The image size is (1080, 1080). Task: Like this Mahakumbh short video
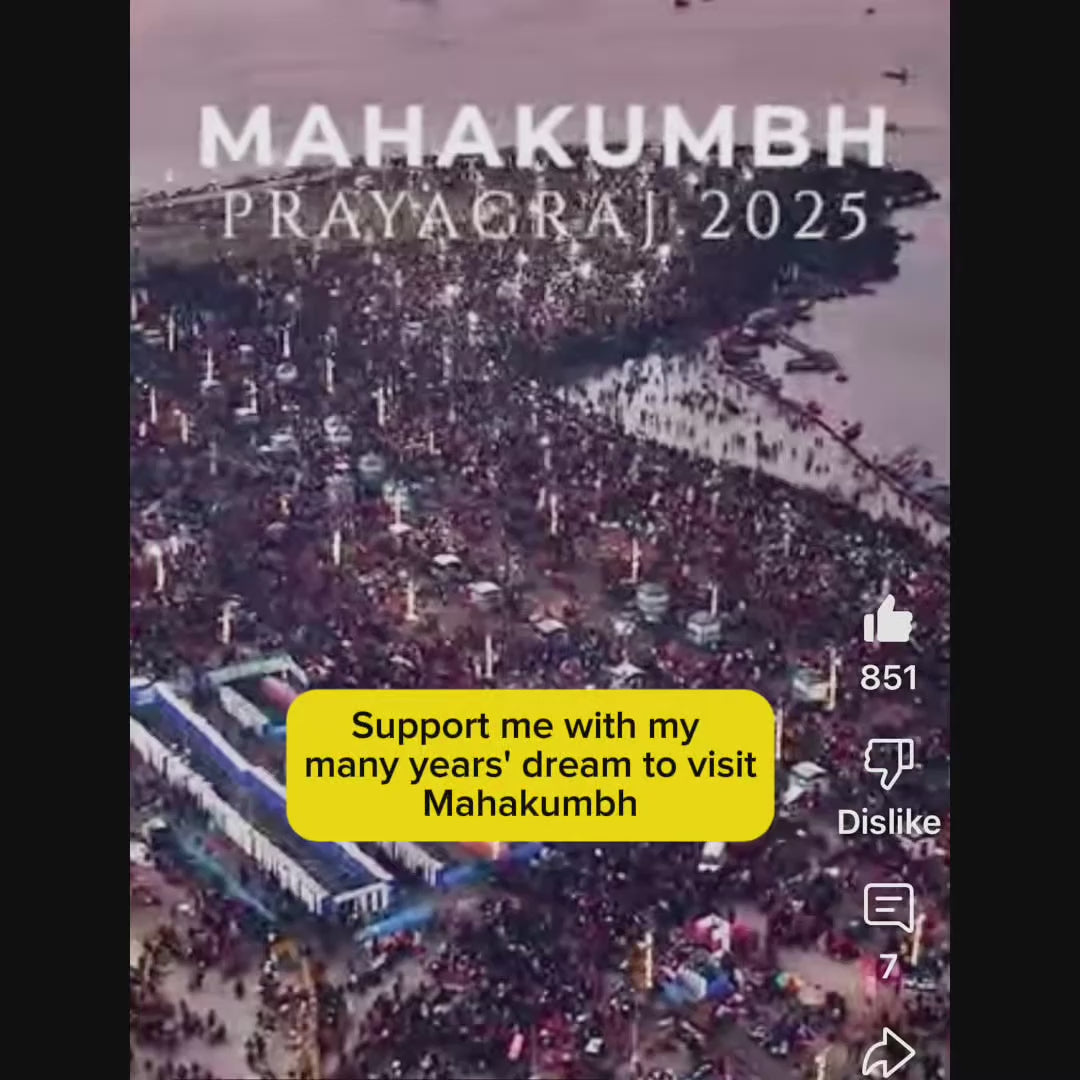coord(888,621)
